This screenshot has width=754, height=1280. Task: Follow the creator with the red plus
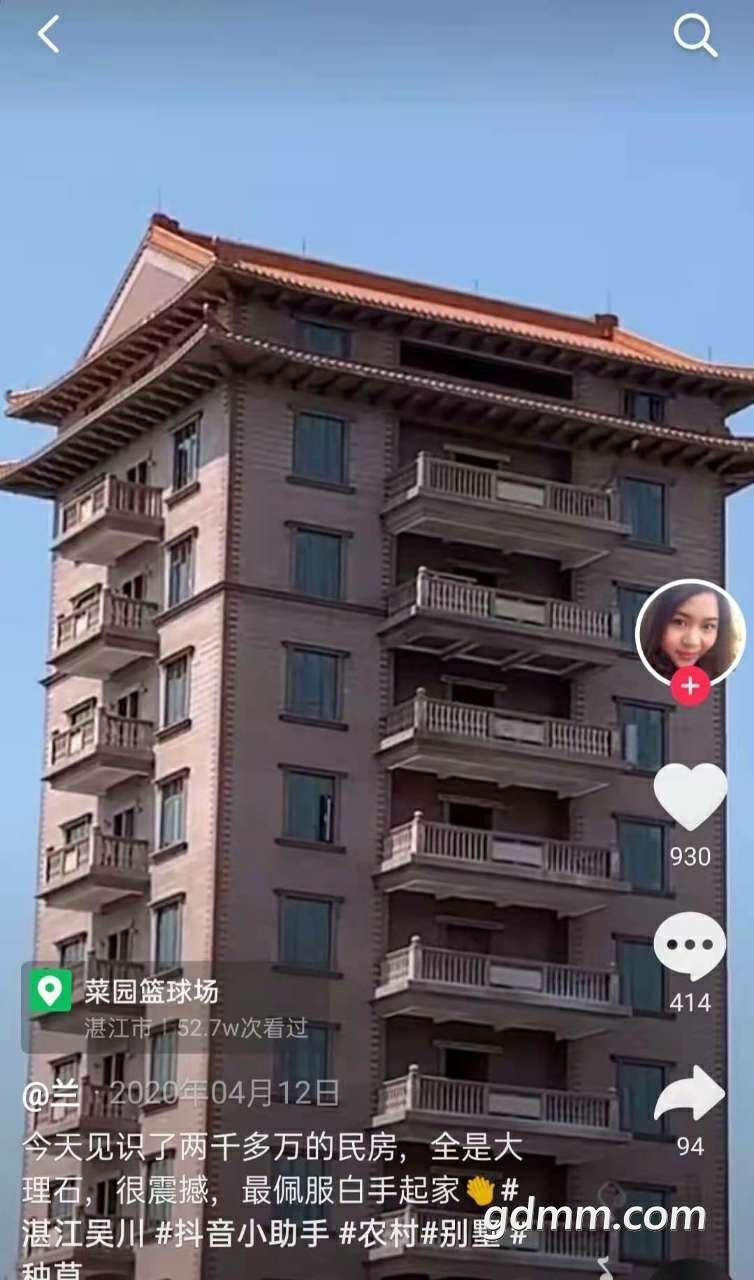pyautogui.click(x=690, y=687)
